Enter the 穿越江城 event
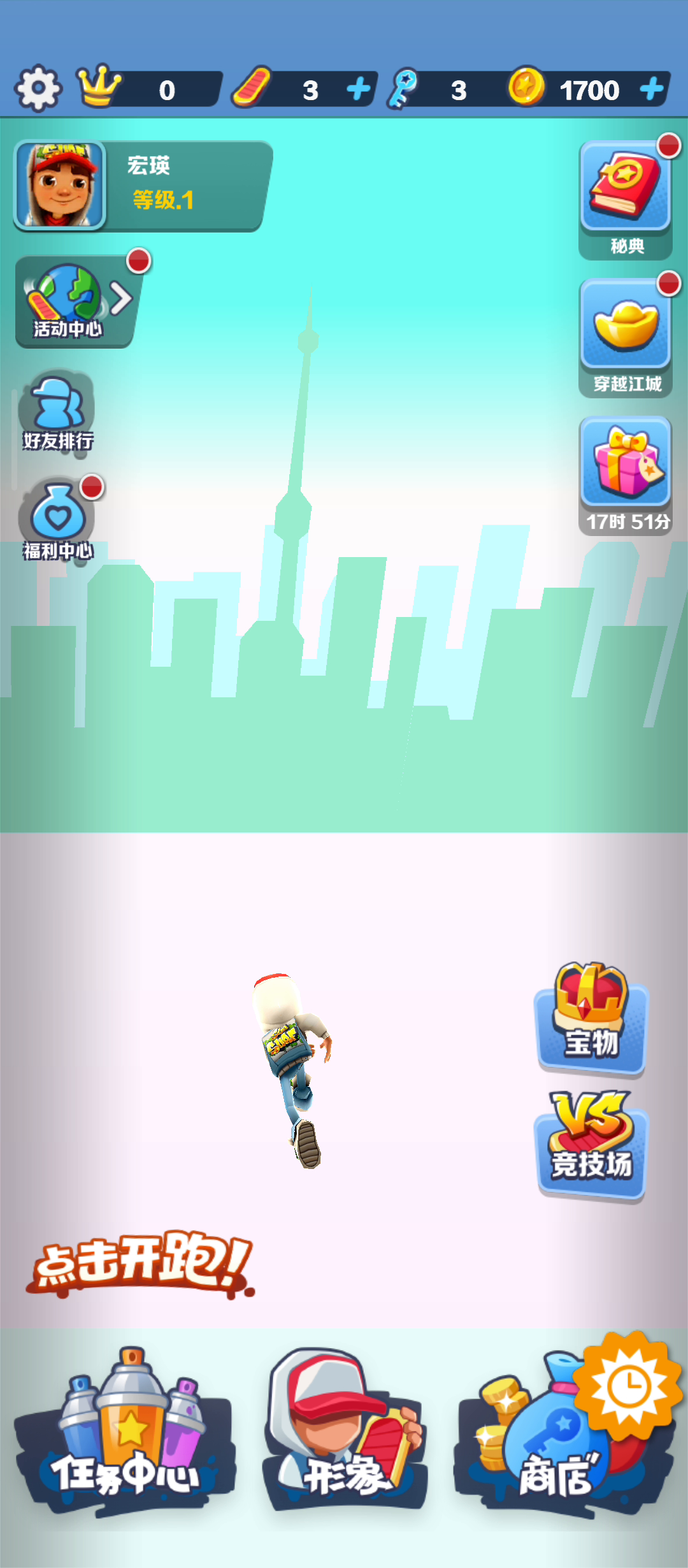Image resolution: width=688 pixels, height=1568 pixels. [626, 336]
